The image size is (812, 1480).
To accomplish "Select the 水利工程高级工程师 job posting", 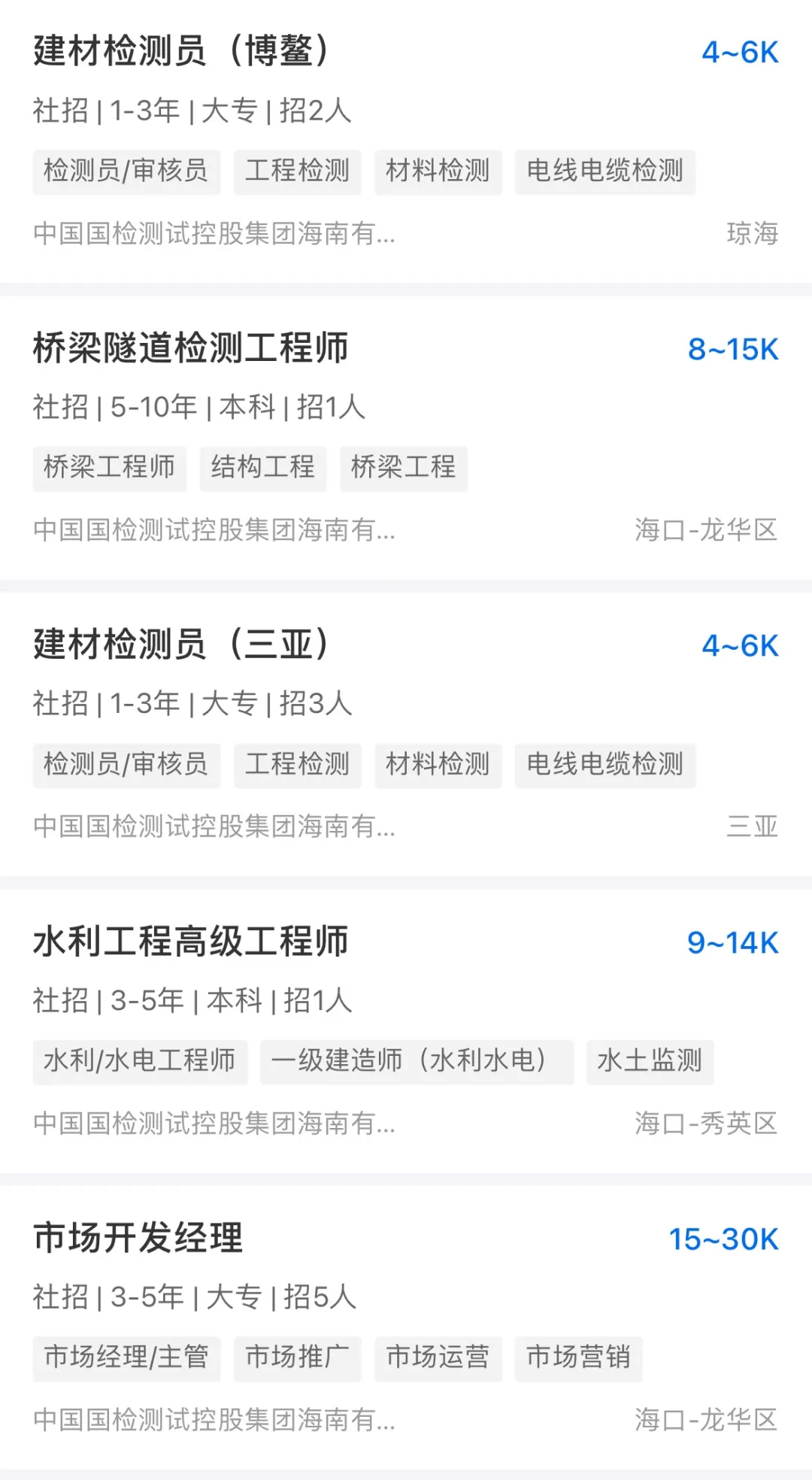I will pyautogui.click(x=191, y=942).
